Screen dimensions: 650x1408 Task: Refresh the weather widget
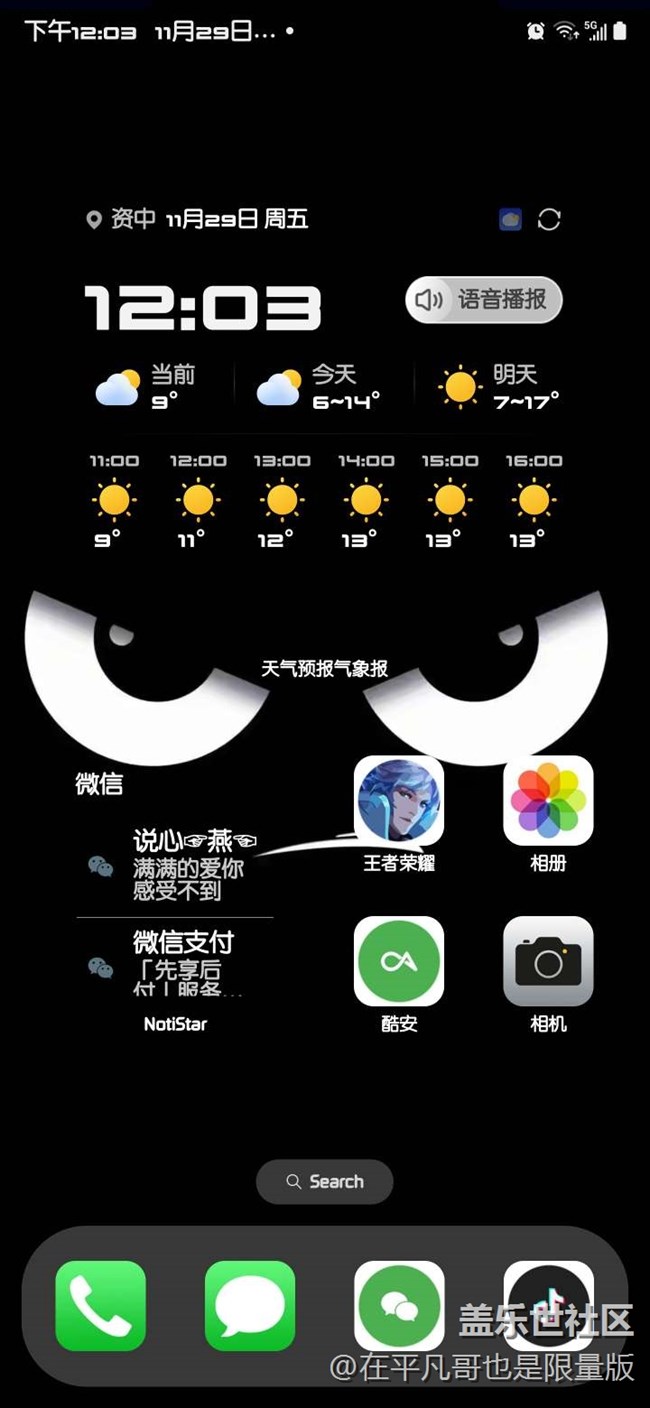549,220
